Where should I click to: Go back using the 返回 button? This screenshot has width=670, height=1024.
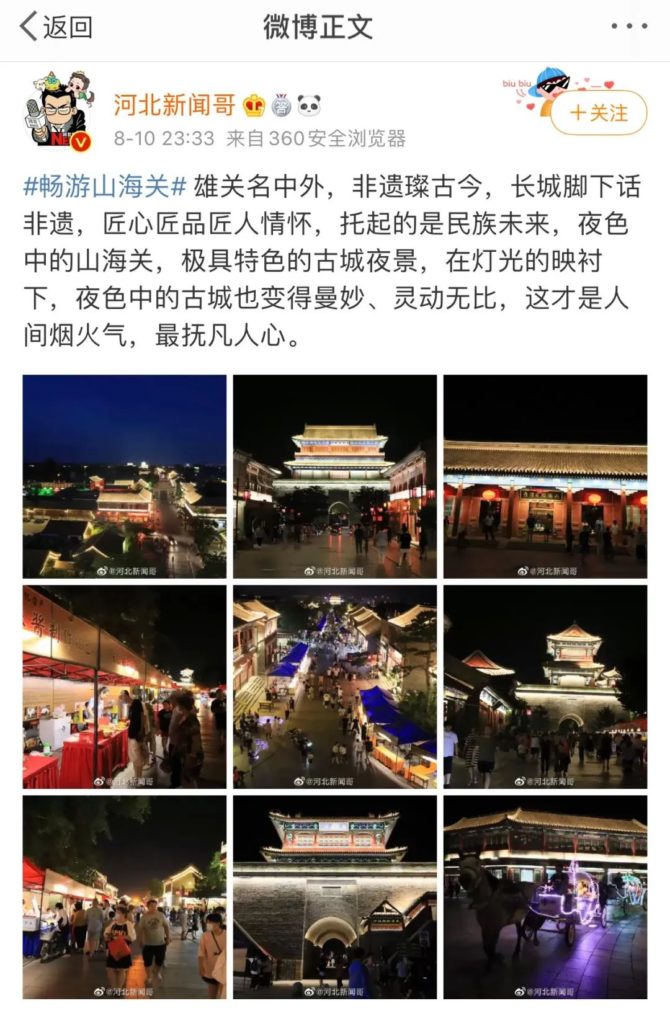coord(57,27)
